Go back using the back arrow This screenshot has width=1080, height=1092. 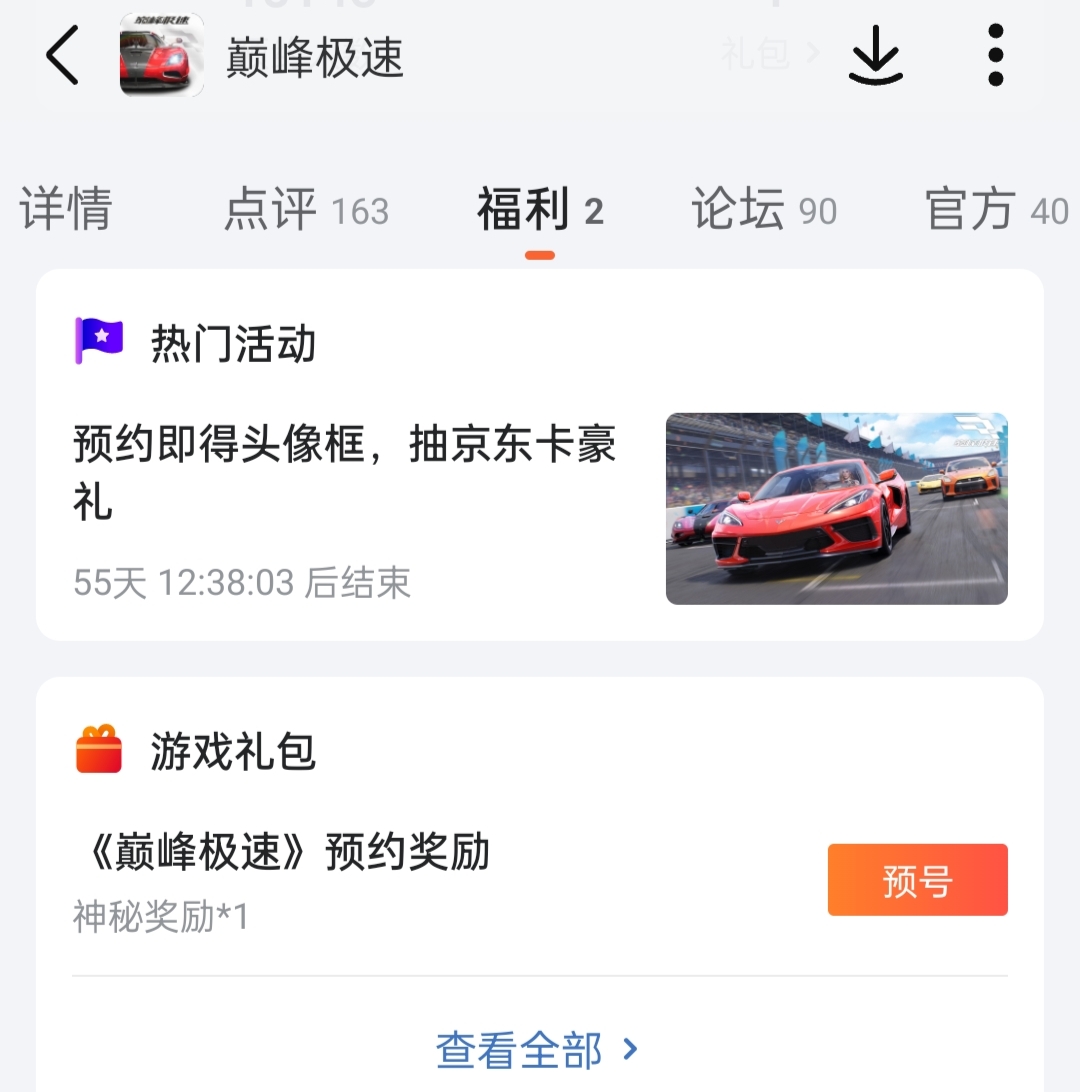pos(62,56)
